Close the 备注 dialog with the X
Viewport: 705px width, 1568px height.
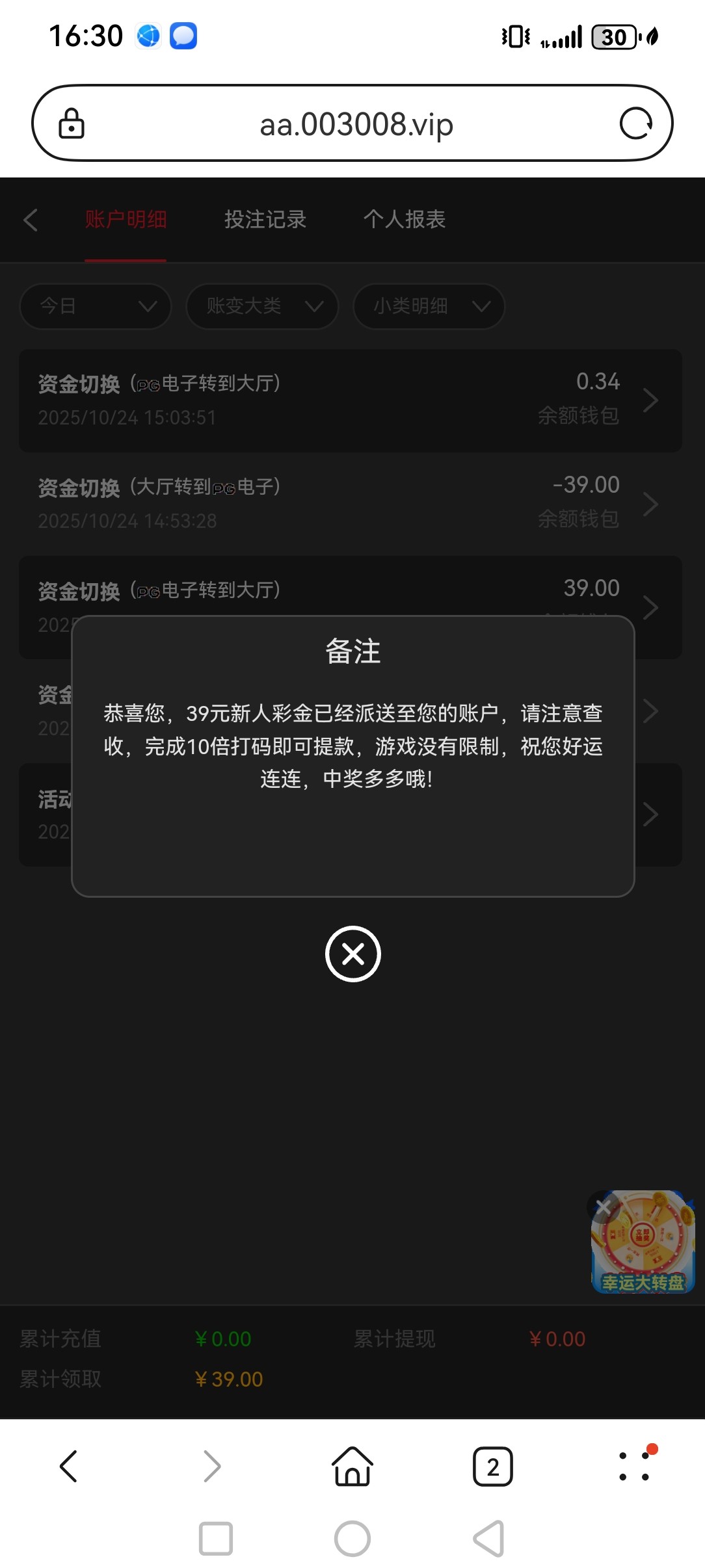click(352, 954)
